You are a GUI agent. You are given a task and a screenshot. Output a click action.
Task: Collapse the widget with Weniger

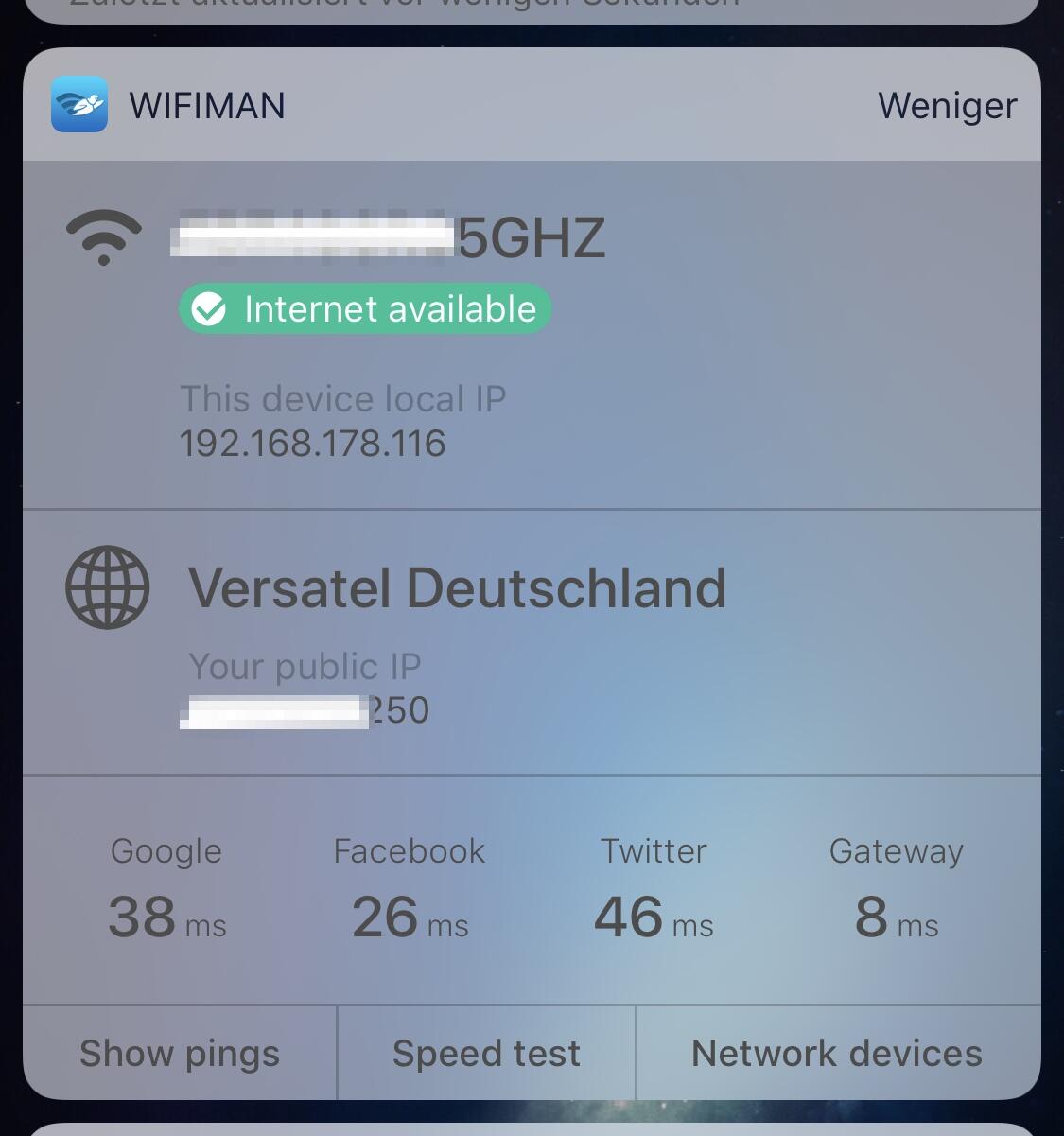(x=947, y=105)
